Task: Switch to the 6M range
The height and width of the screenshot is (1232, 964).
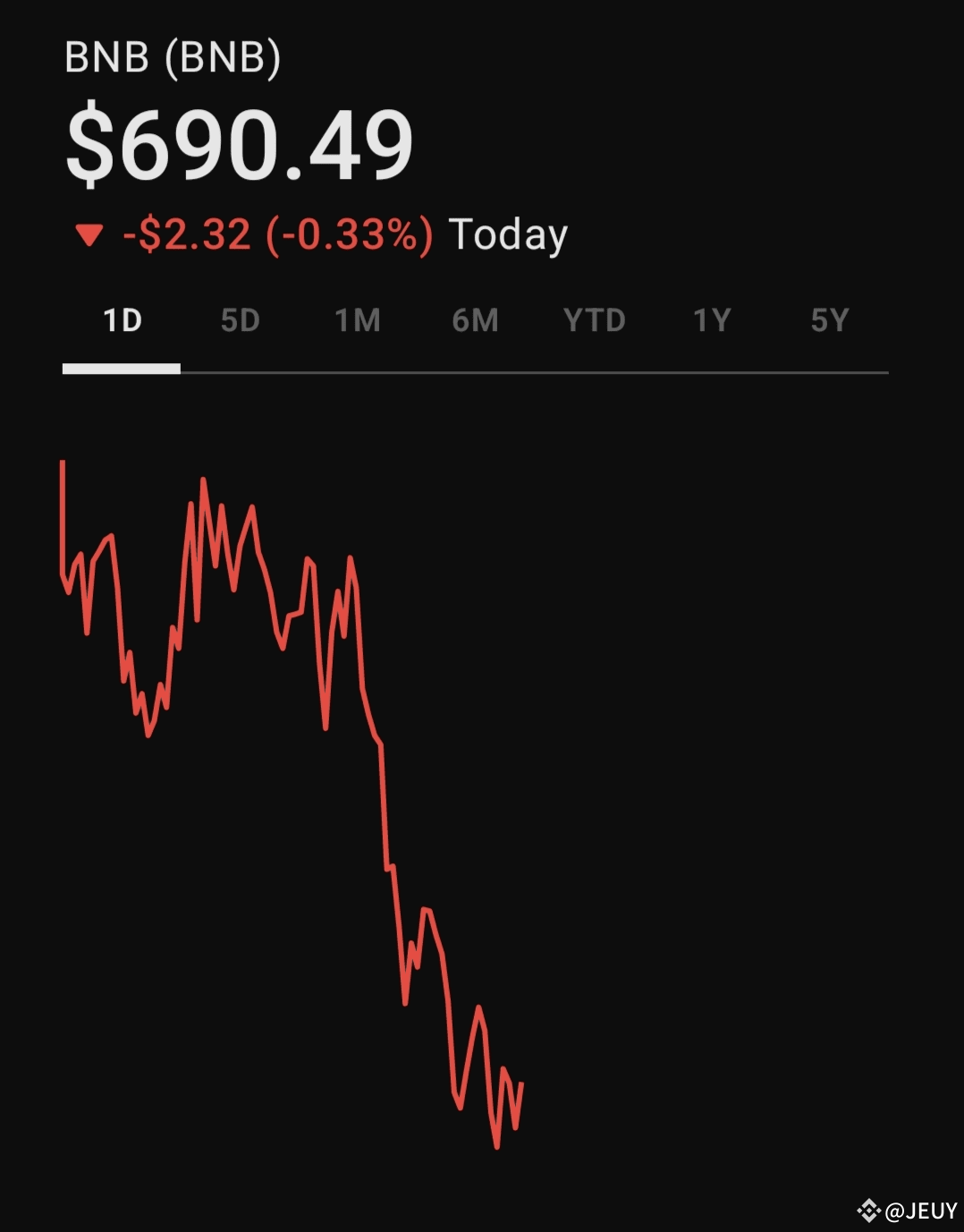Action: (475, 320)
